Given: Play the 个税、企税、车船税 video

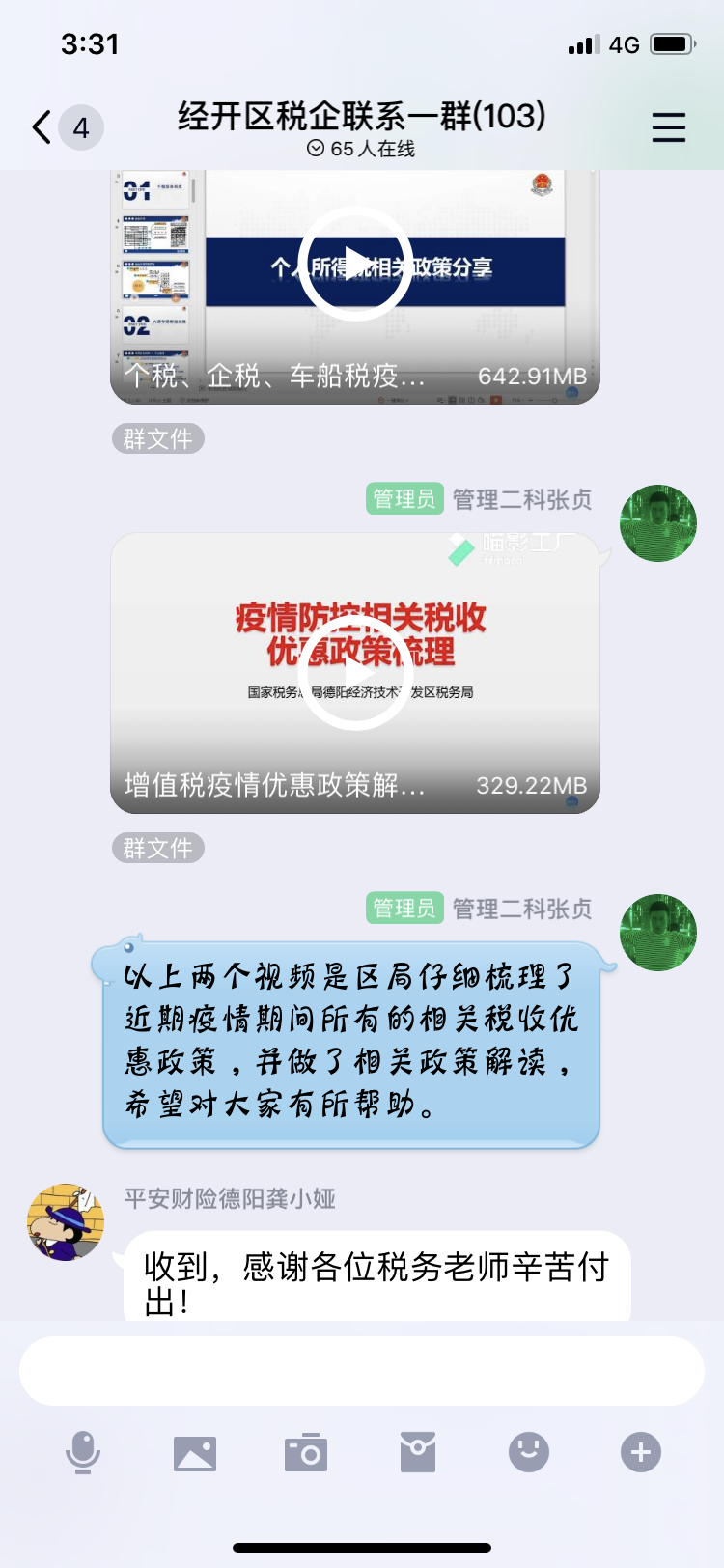Looking at the screenshot, I should 354,264.
